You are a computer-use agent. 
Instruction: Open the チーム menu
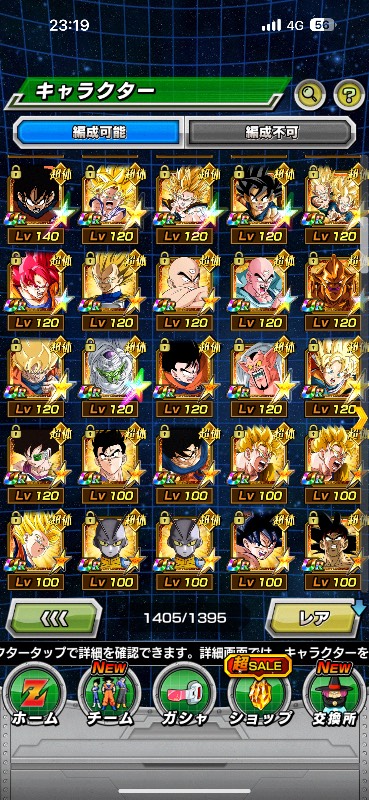(109, 696)
